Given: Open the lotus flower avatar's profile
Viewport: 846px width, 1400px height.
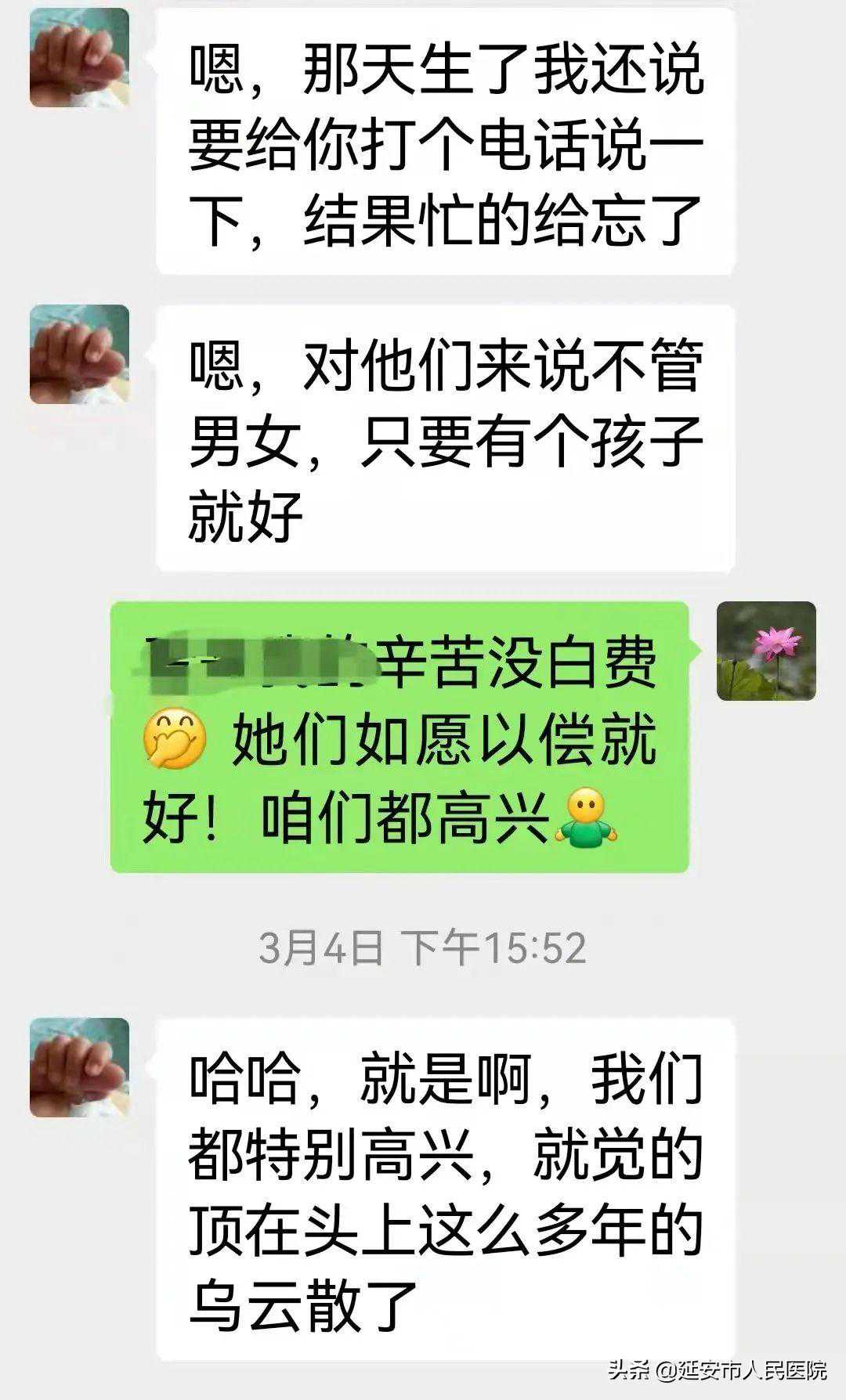Looking at the screenshot, I should pyautogui.click(x=766, y=651).
